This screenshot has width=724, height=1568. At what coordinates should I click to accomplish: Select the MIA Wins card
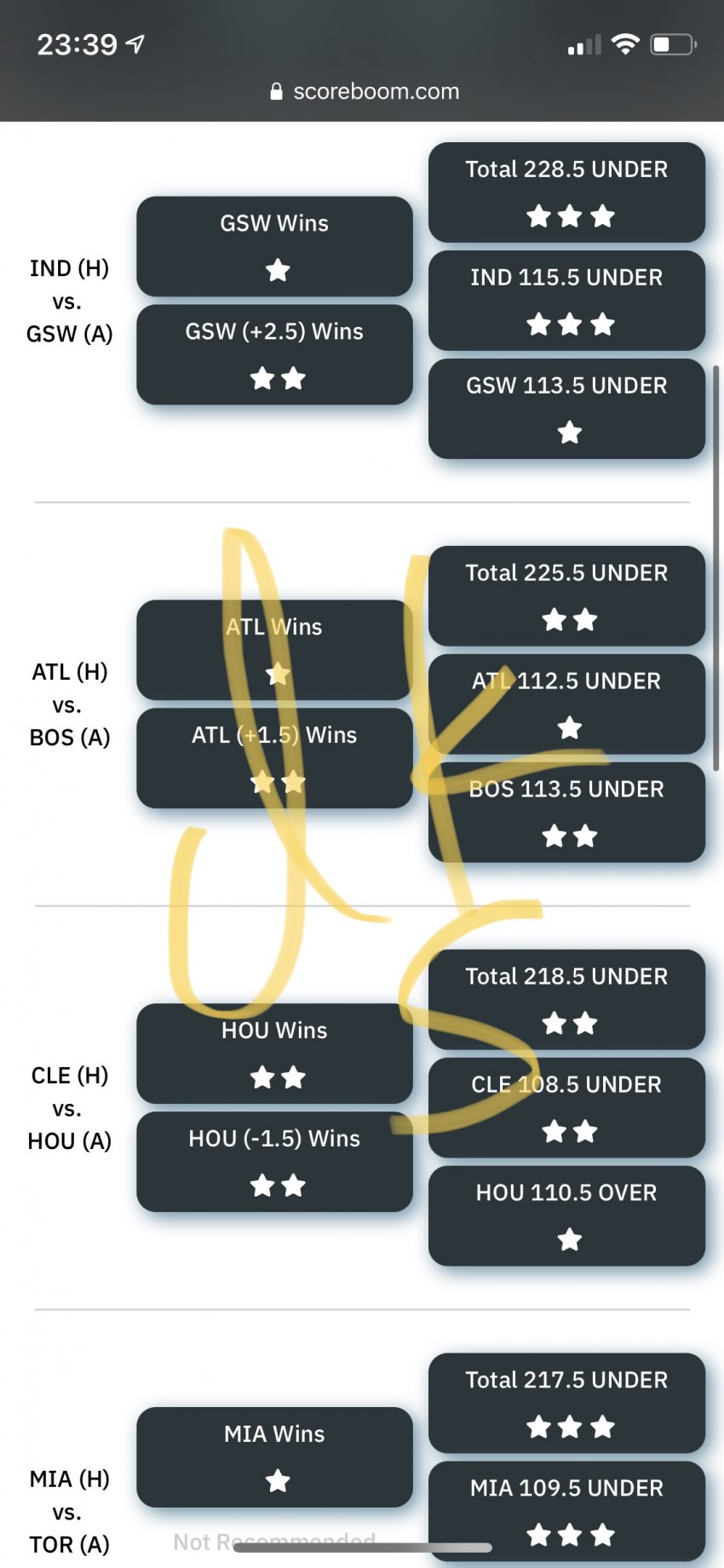(x=274, y=1457)
